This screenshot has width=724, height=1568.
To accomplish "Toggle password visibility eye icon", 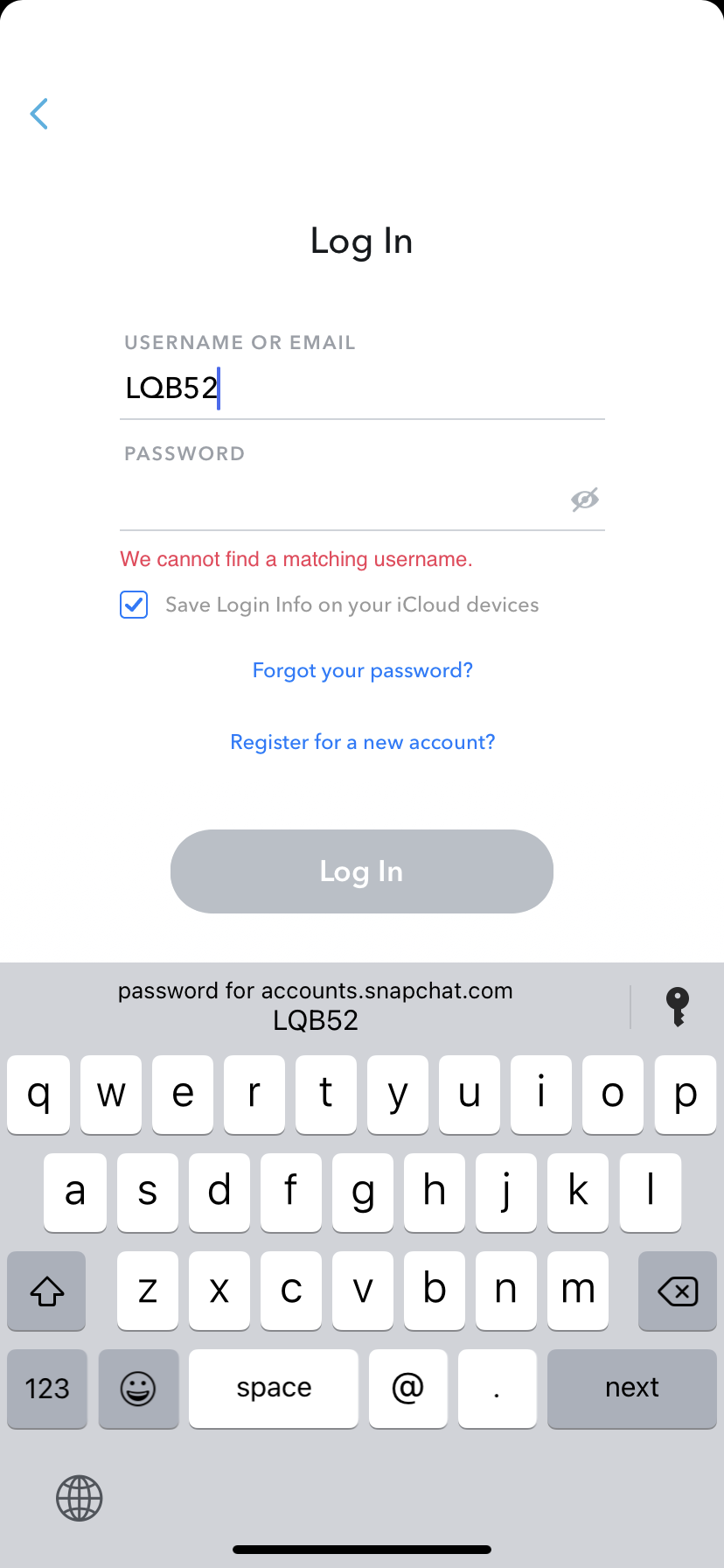I will pos(585,499).
